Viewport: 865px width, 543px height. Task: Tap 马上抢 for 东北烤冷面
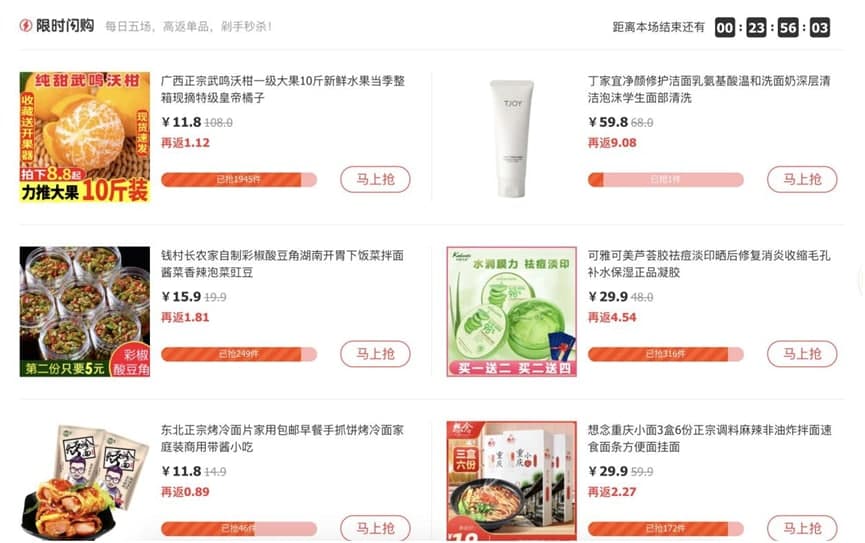375,528
